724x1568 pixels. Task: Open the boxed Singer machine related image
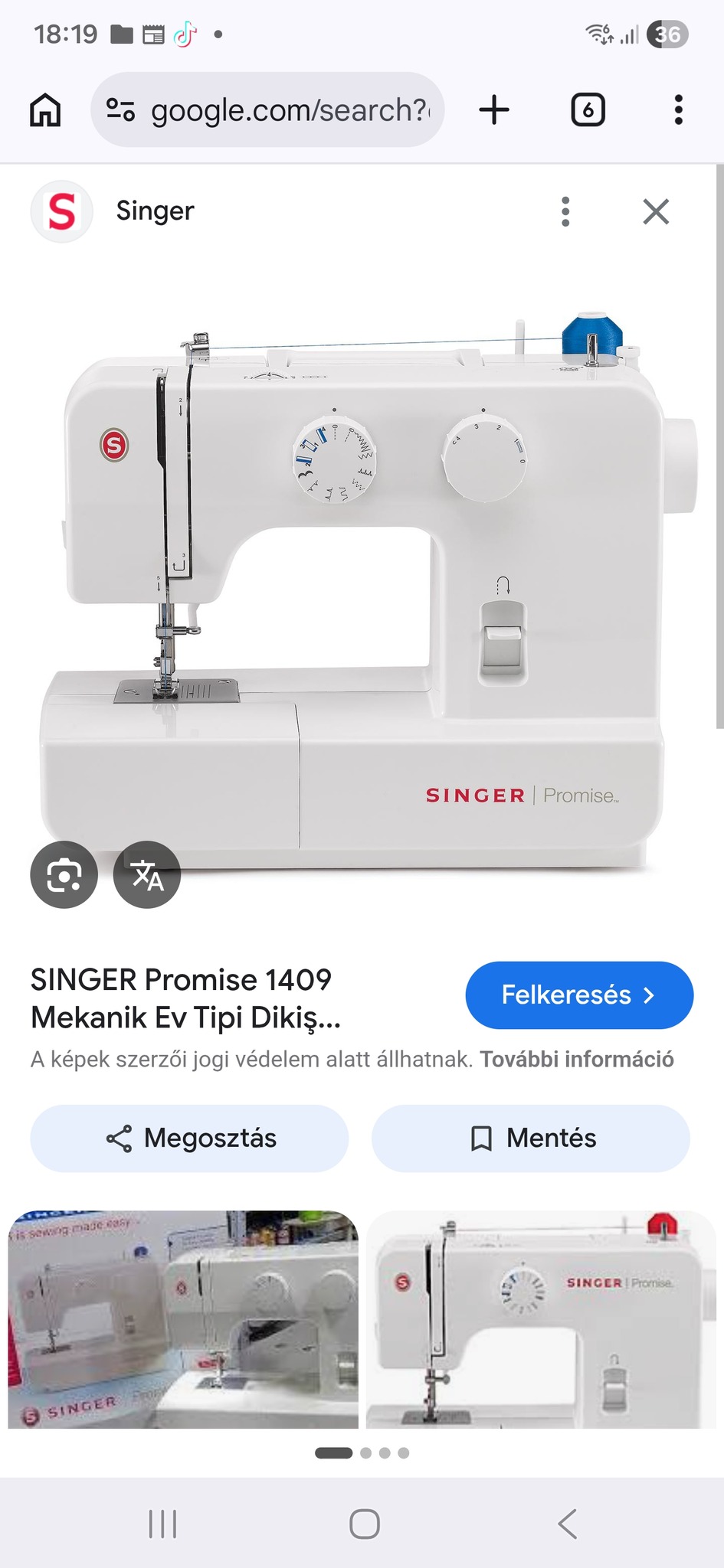(x=183, y=1318)
